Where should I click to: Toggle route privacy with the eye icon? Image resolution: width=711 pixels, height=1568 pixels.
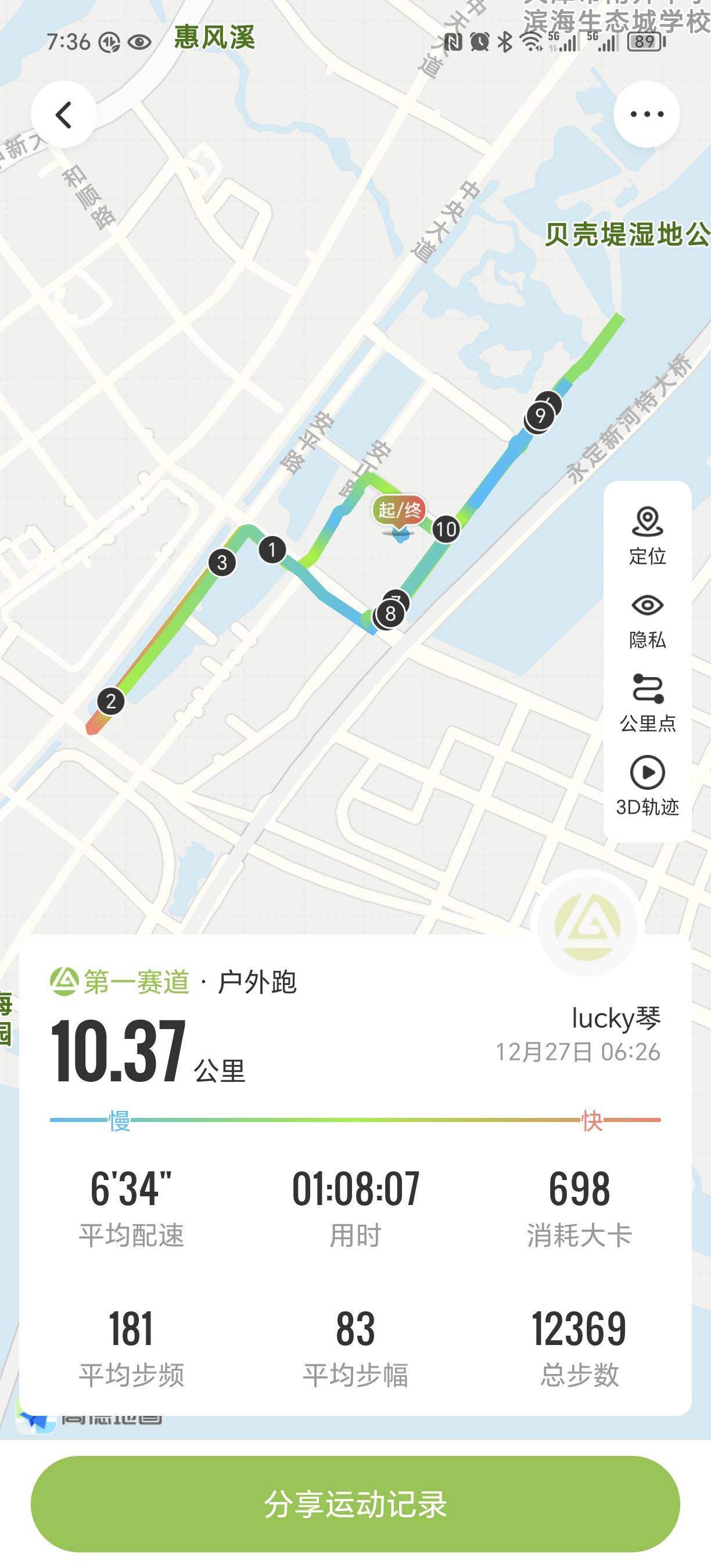pos(648,606)
